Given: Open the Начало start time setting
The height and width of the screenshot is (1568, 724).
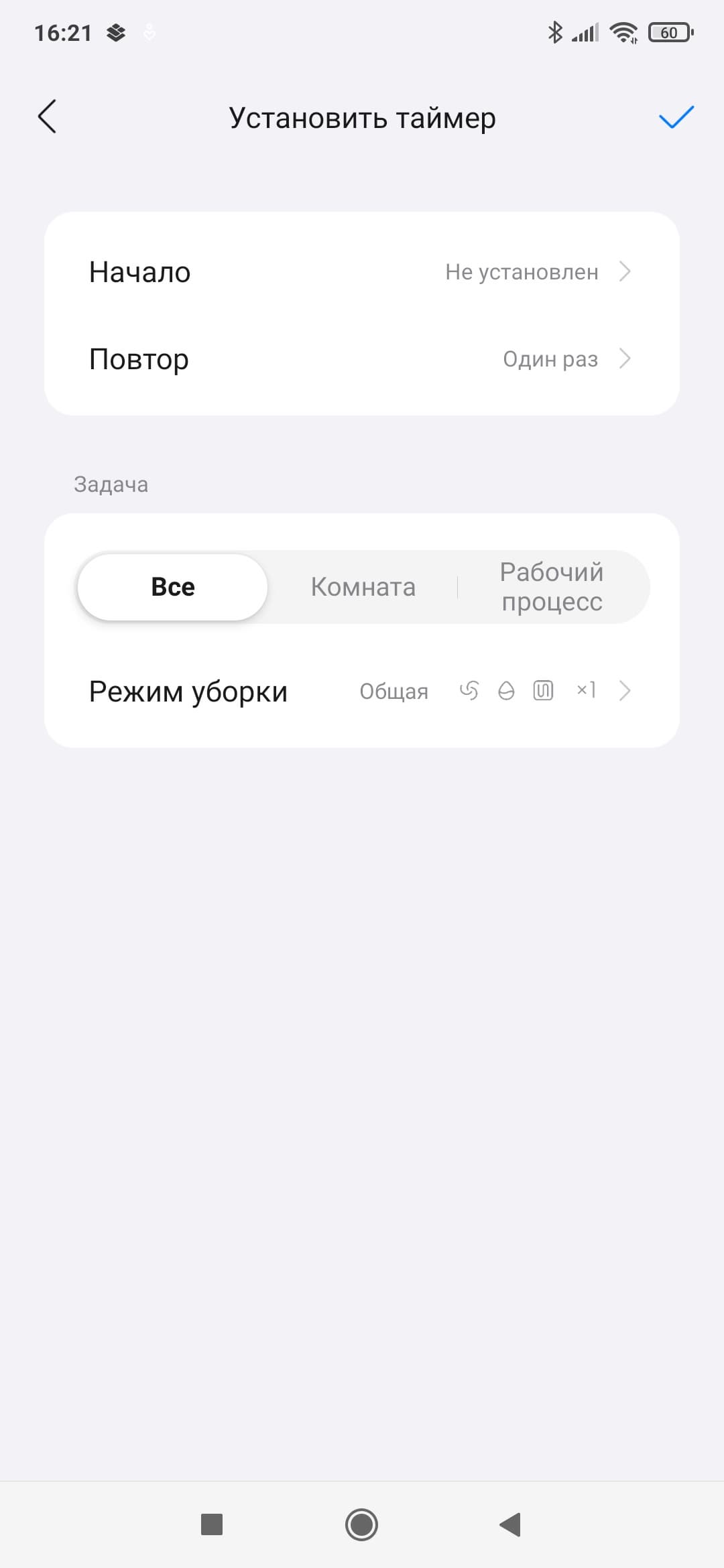Looking at the screenshot, I should pyautogui.click(x=362, y=272).
